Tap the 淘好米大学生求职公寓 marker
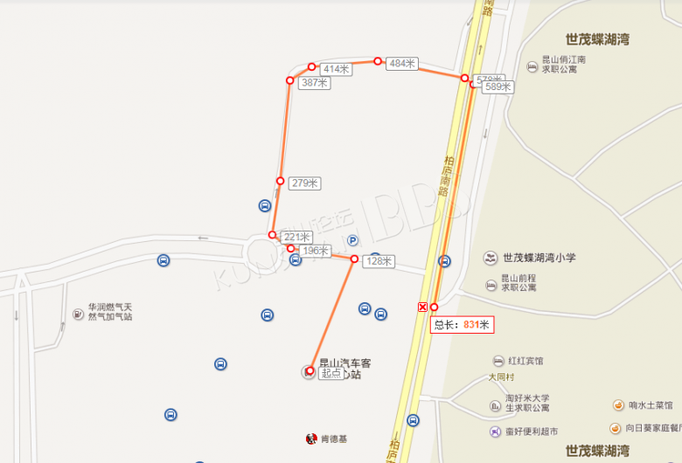Viewport: 682px width, 463px height. click(496, 406)
